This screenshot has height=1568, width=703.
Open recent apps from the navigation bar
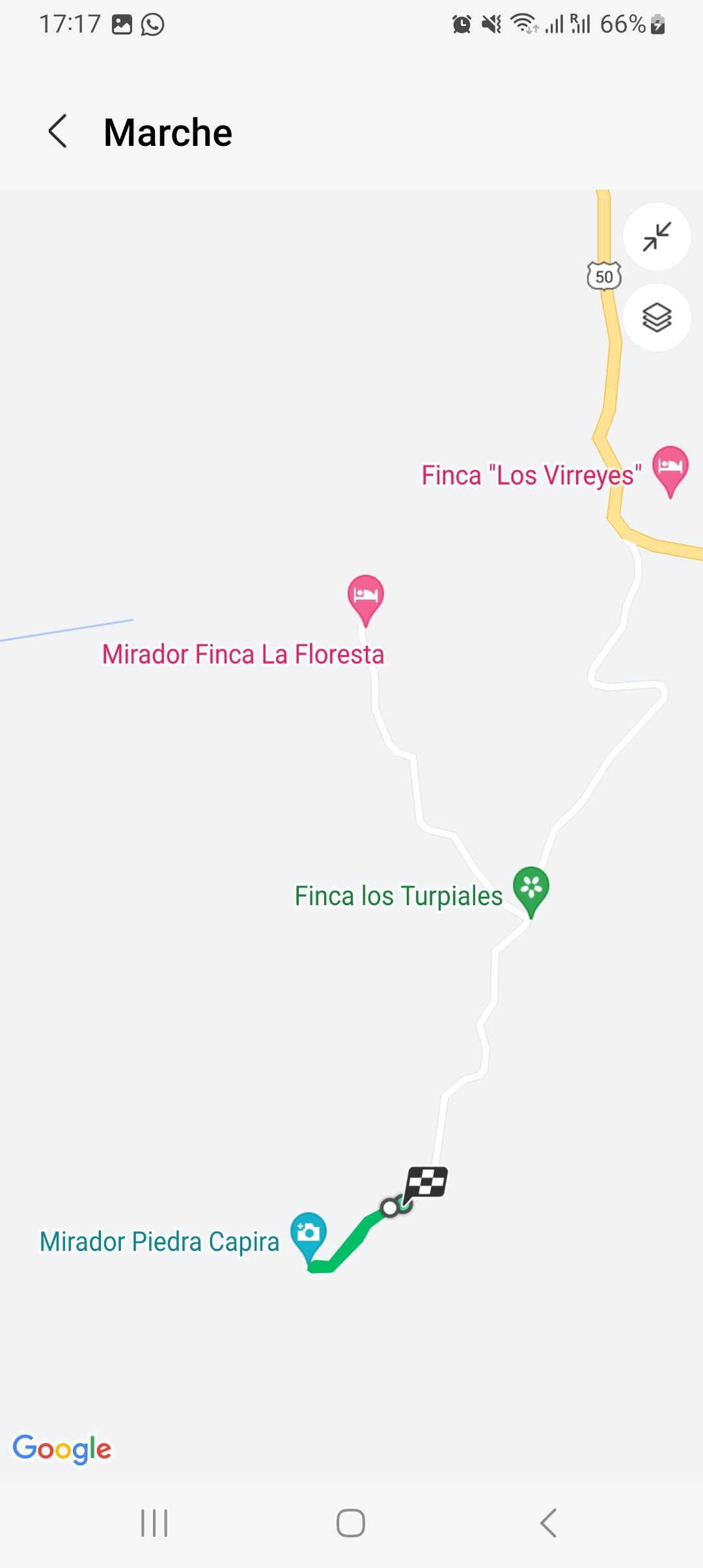pos(154,1523)
